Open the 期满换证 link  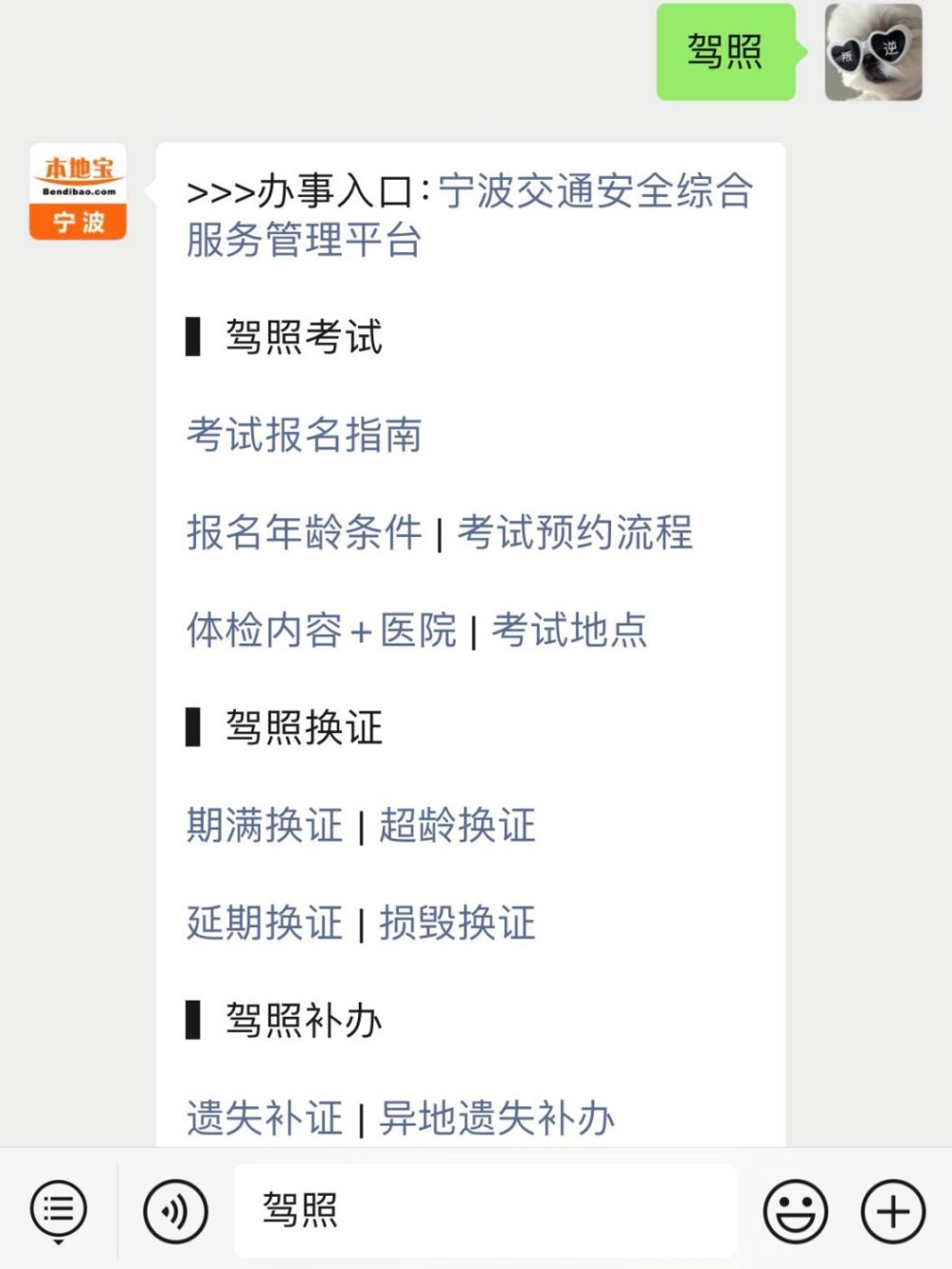pos(264,825)
